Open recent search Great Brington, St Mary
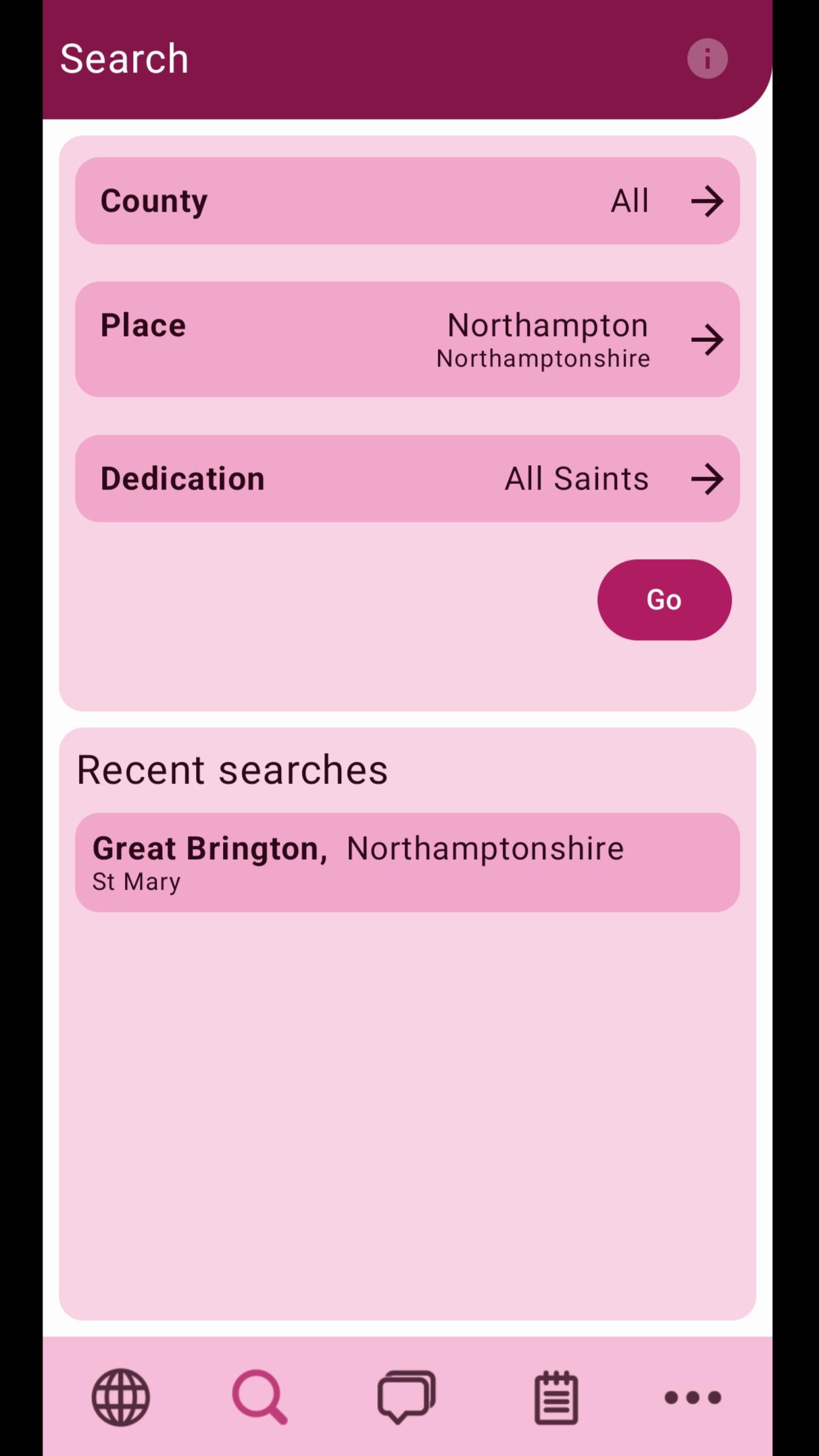The height and width of the screenshot is (1456, 819). point(407,863)
